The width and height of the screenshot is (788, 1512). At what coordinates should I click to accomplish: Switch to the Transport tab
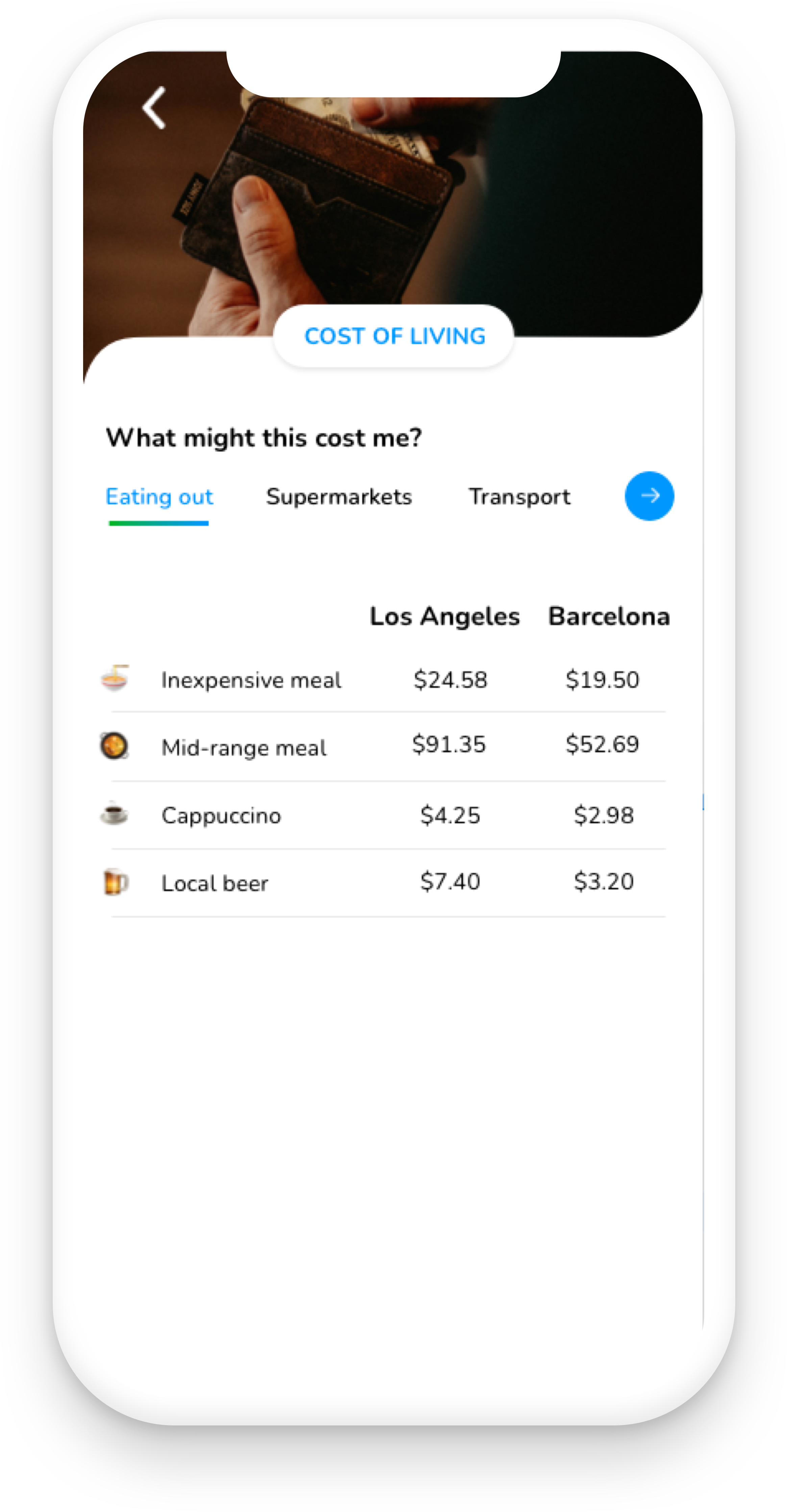point(519,497)
